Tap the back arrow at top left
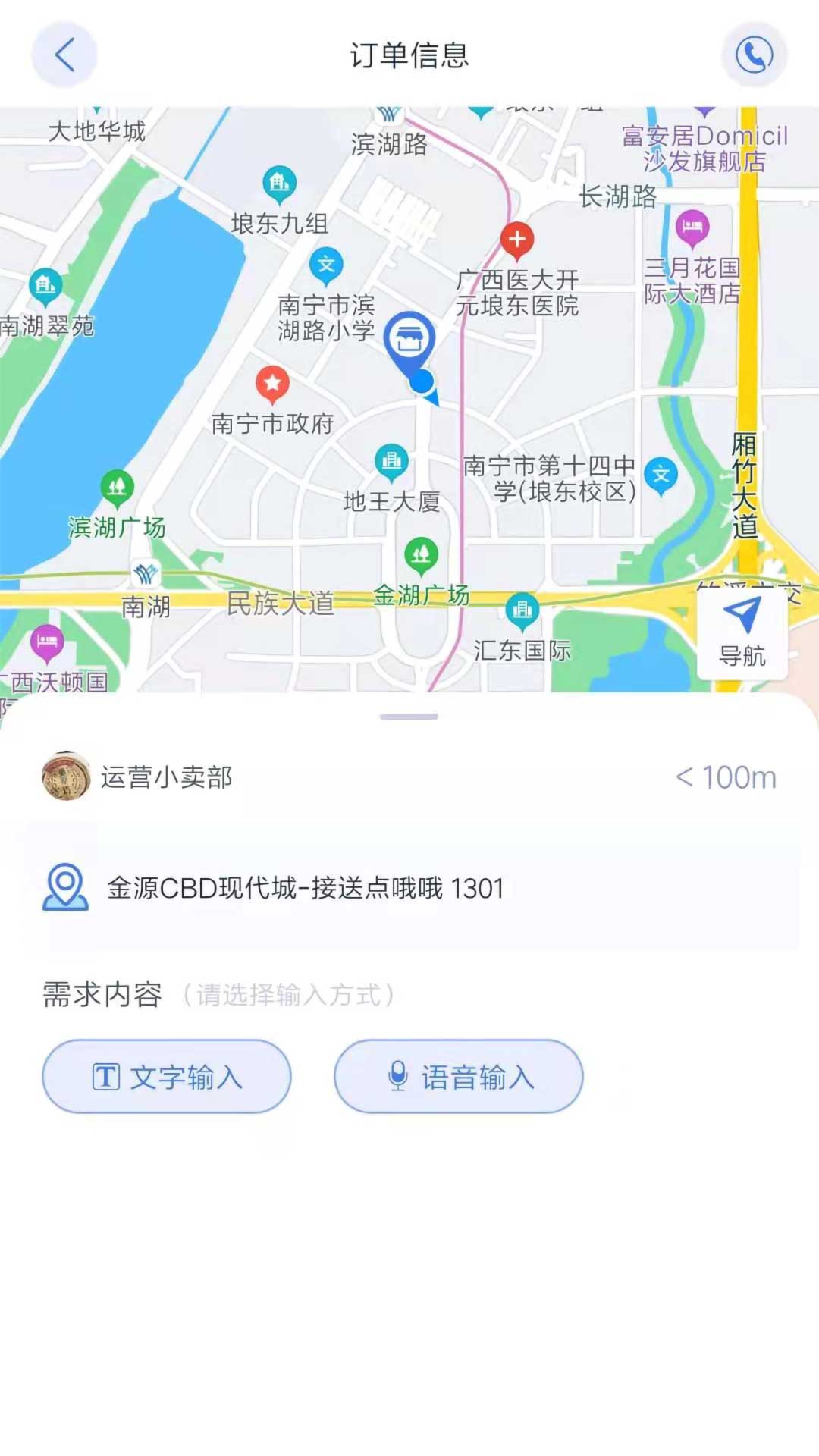 64,54
